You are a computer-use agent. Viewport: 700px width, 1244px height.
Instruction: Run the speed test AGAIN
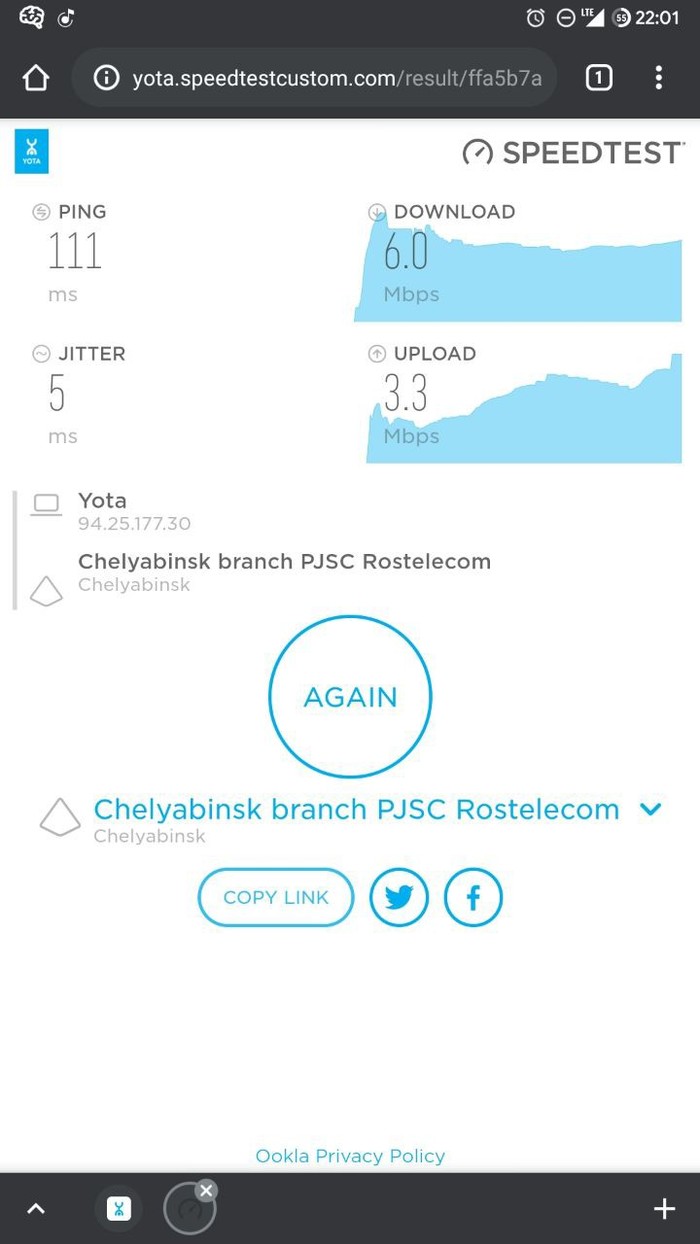click(x=350, y=697)
